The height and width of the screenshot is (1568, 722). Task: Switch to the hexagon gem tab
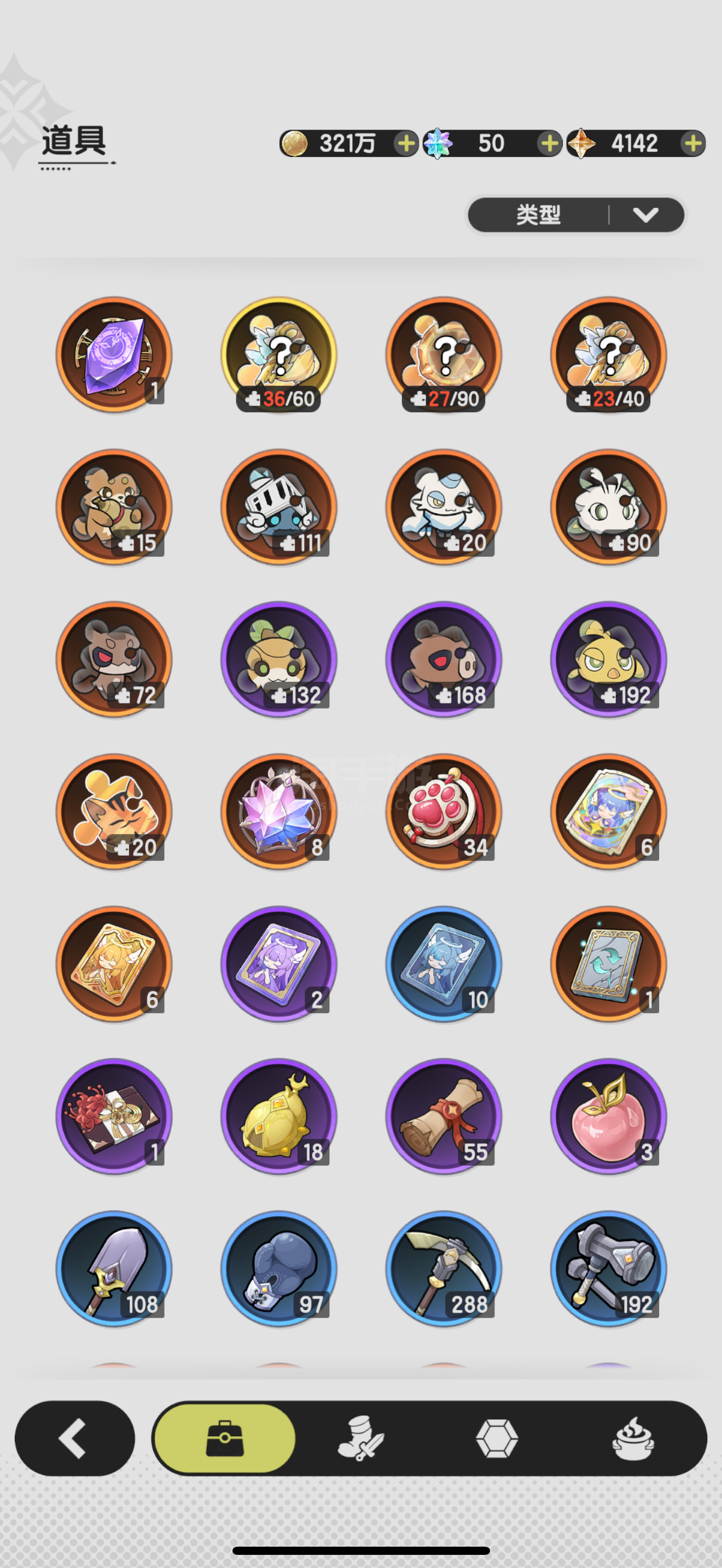497,1438
